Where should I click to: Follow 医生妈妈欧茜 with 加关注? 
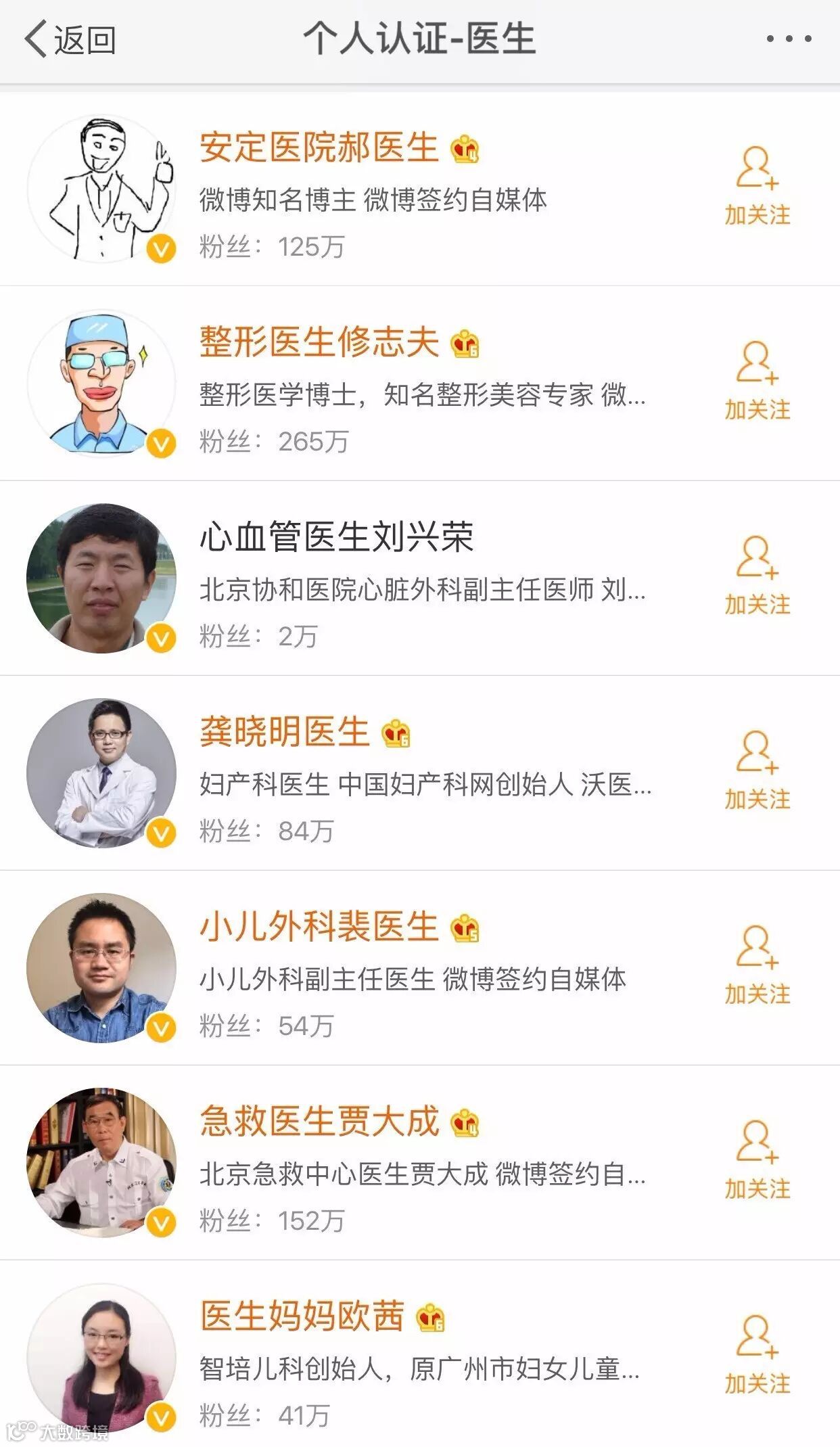[757, 1356]
